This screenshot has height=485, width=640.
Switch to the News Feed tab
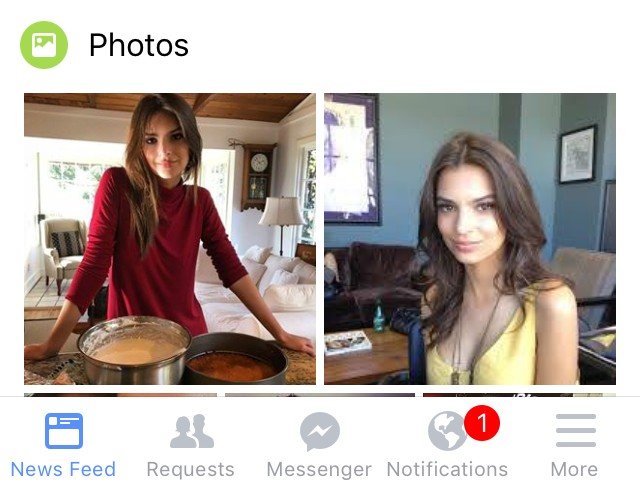(63, 445)
